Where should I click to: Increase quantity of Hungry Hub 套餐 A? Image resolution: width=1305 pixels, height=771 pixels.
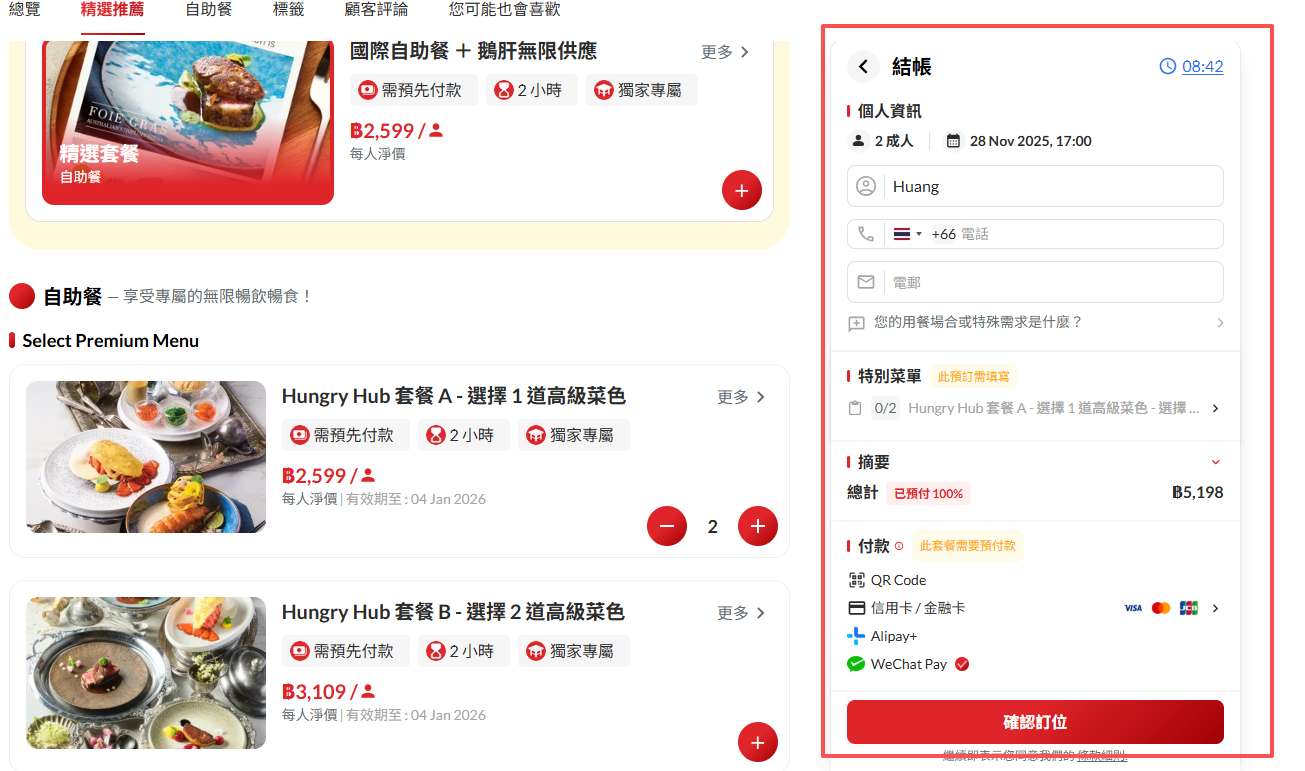[757, 526]
